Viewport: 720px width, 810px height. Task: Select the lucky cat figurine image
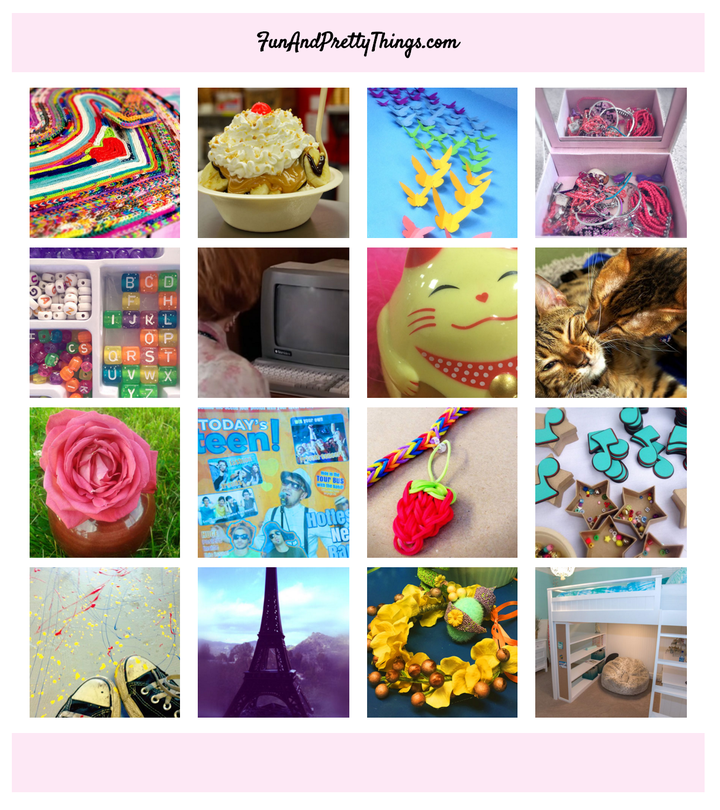(442, 322)
